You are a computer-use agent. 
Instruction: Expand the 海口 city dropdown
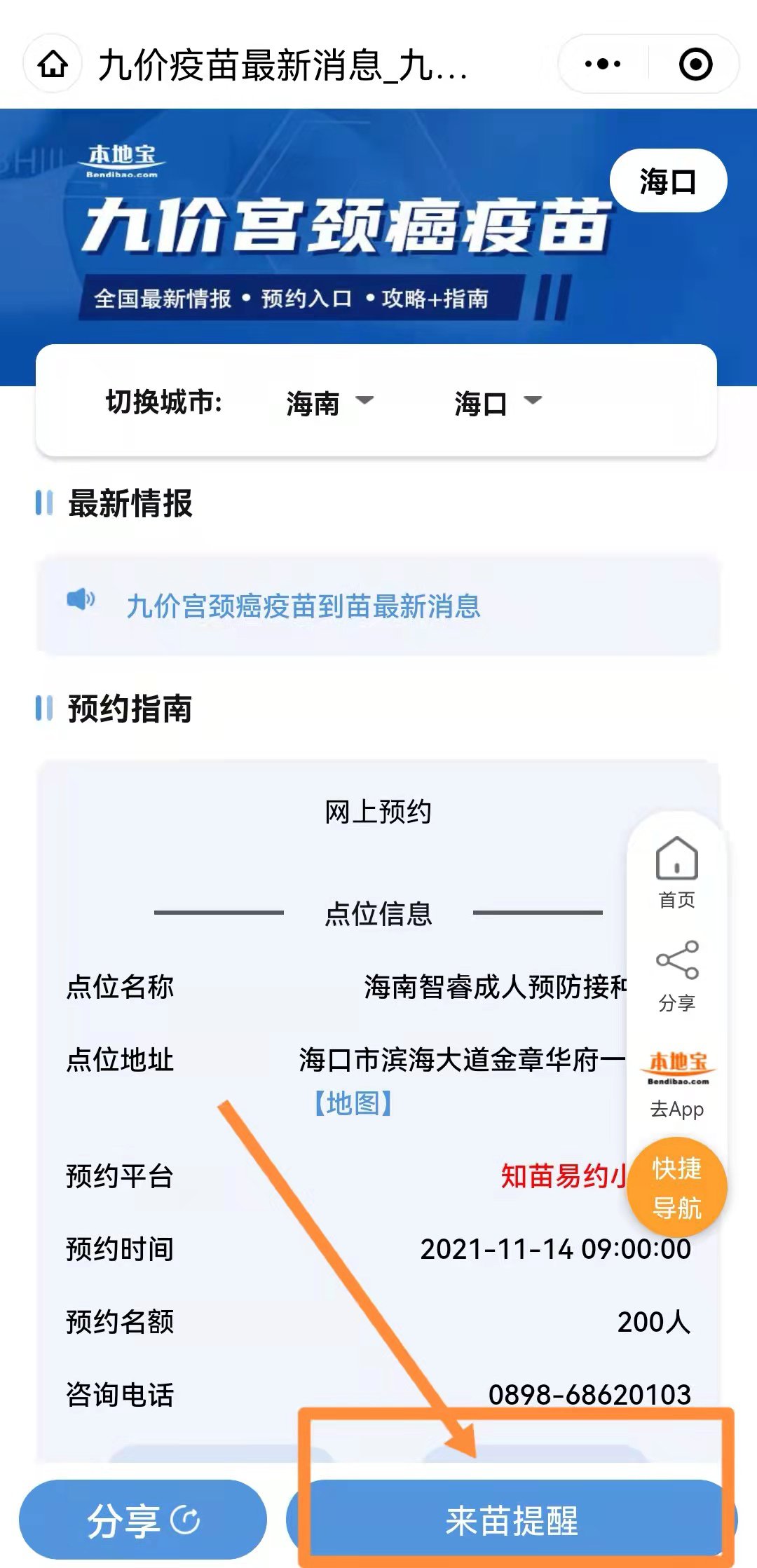coord(498,403)
